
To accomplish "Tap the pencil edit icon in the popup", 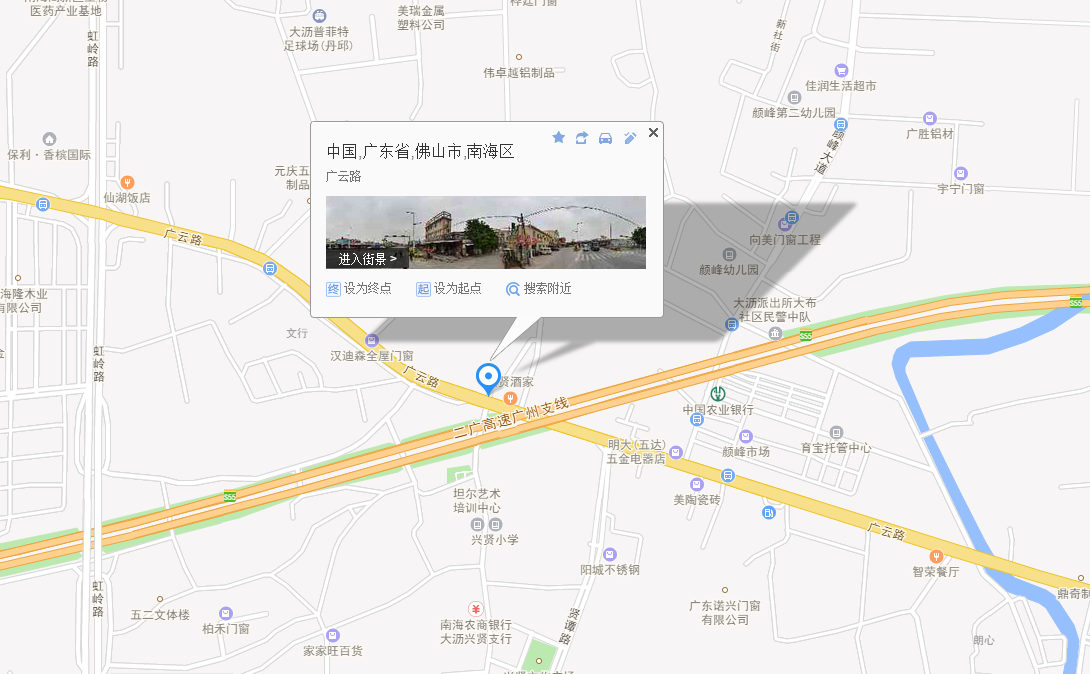I will (630, 138).
